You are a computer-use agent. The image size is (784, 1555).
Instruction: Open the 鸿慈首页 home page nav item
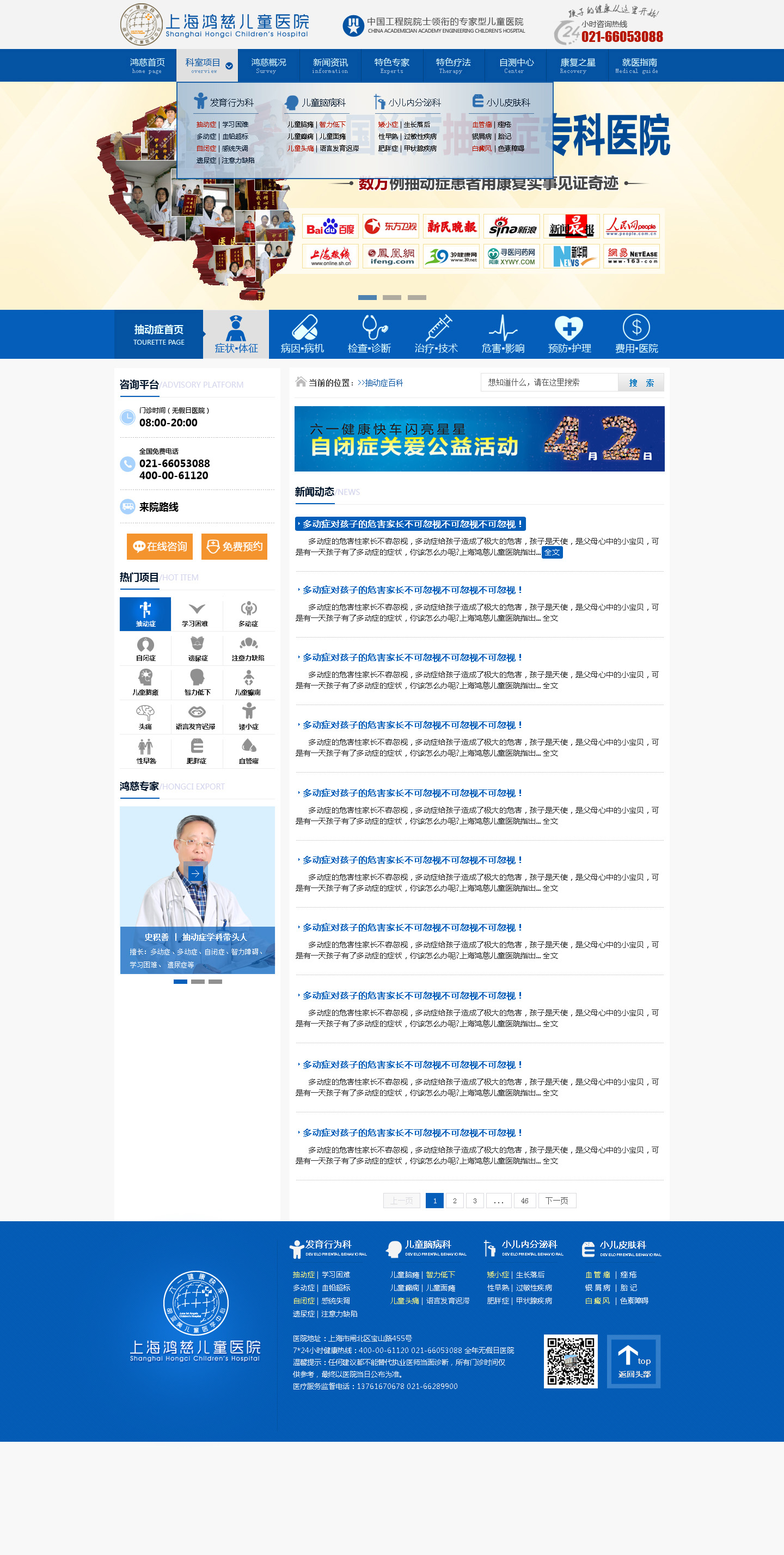click(146, 65)
